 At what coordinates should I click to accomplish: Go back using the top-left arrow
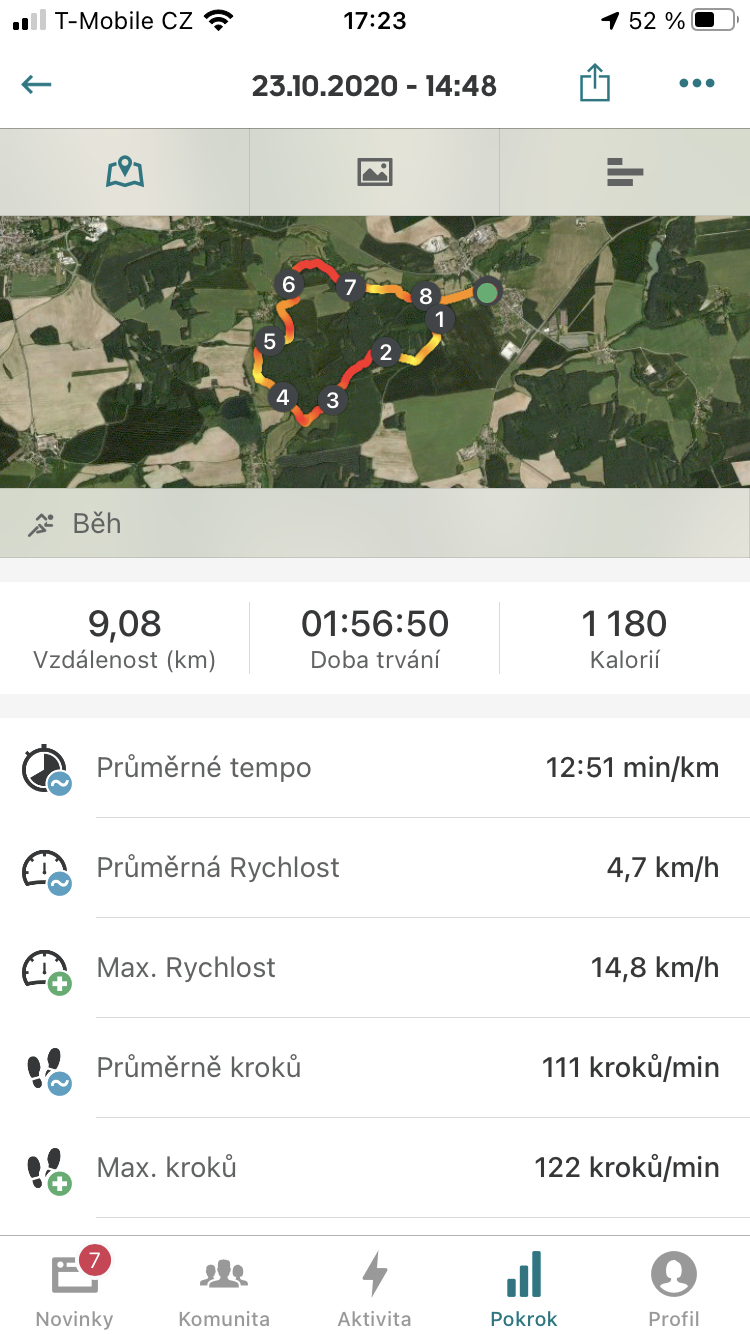coord(36,84)
